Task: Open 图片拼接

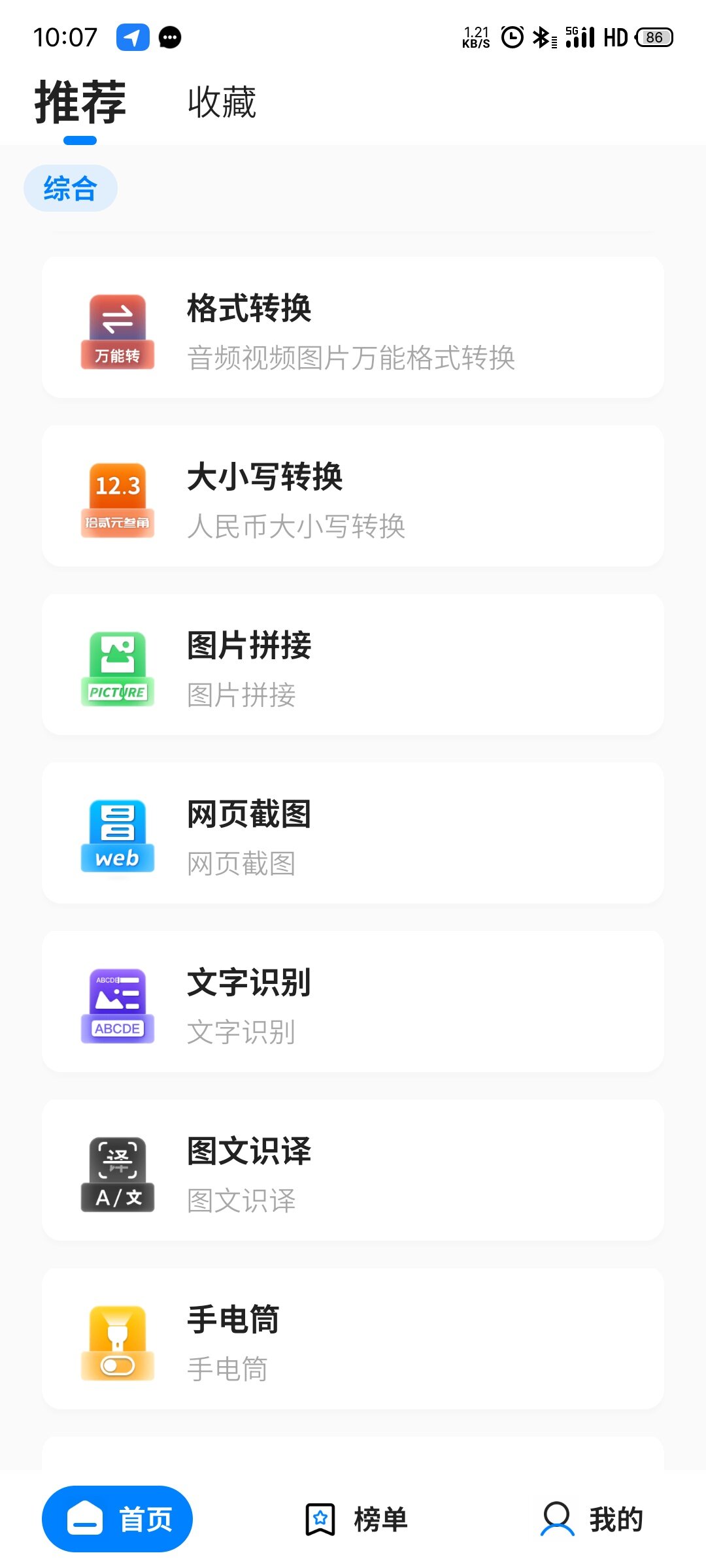Action: [x=353, y=664]
